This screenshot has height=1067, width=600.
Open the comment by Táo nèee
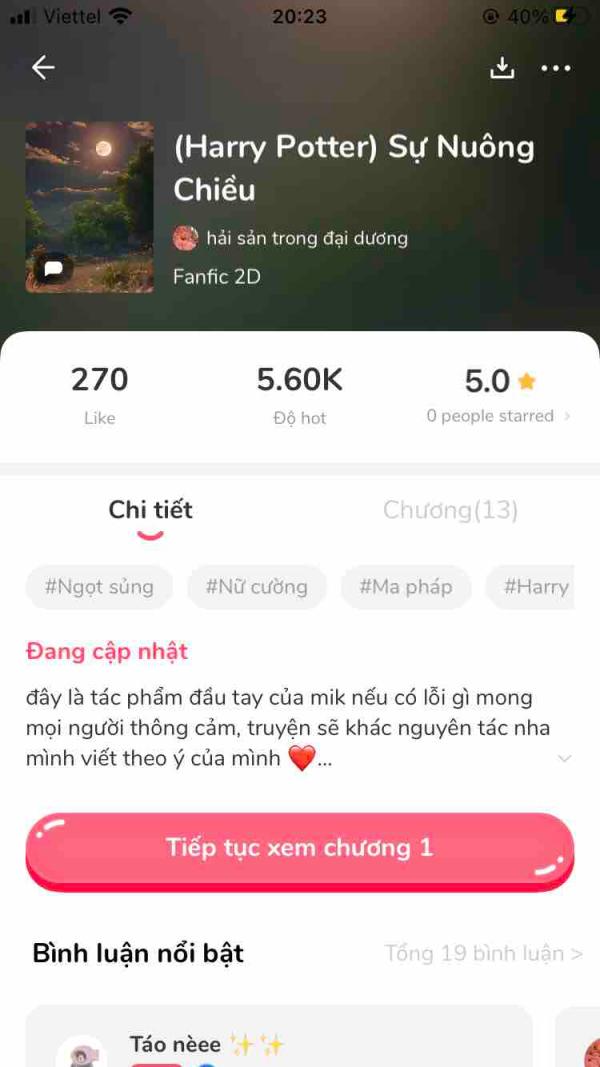point(278,1042)
